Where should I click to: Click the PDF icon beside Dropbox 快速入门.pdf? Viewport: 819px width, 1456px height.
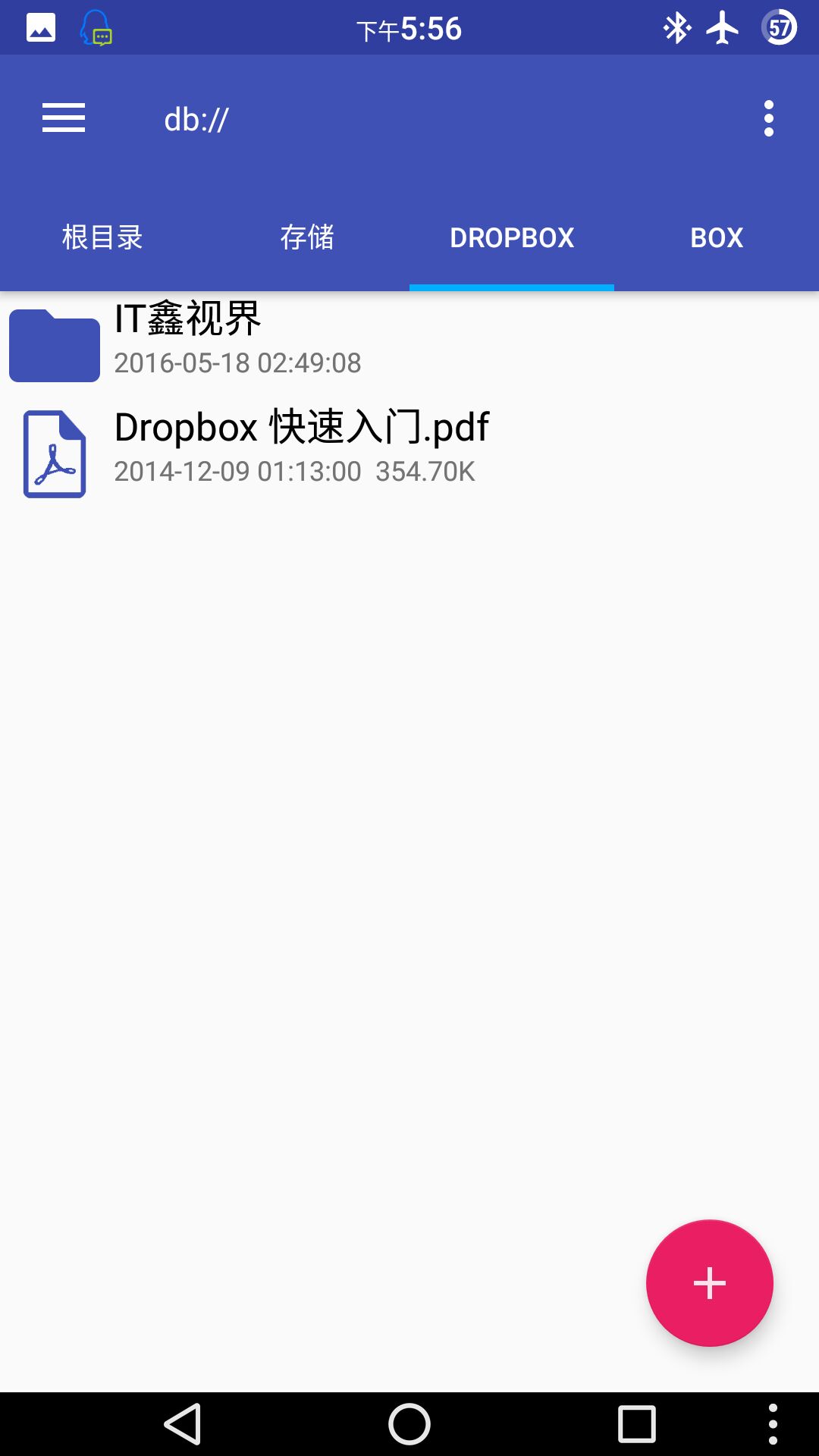[x=53, y=452]
